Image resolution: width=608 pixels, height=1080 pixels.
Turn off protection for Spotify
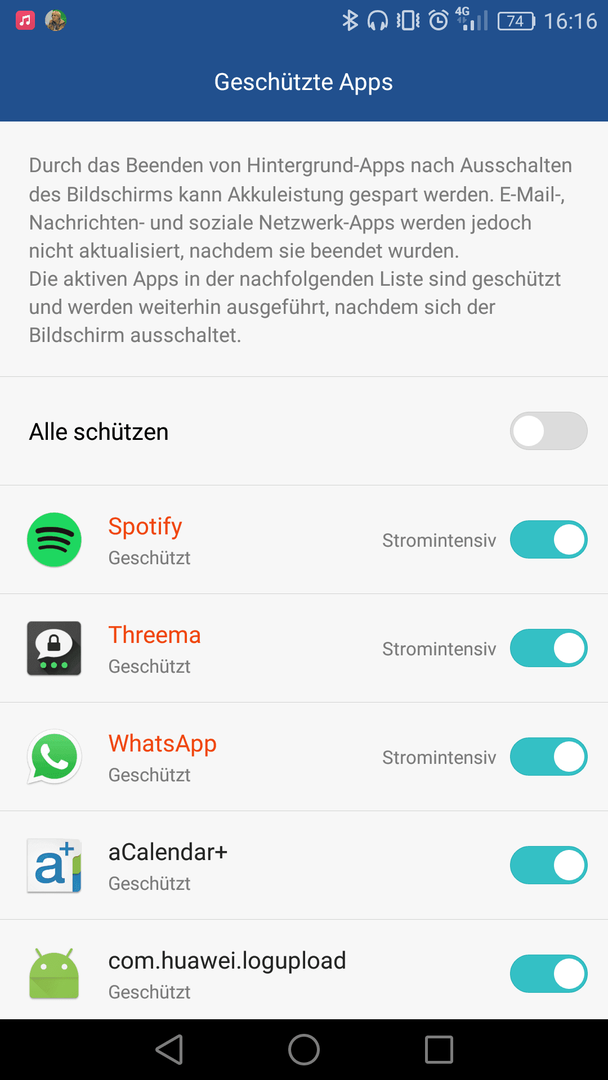[548, 539]
